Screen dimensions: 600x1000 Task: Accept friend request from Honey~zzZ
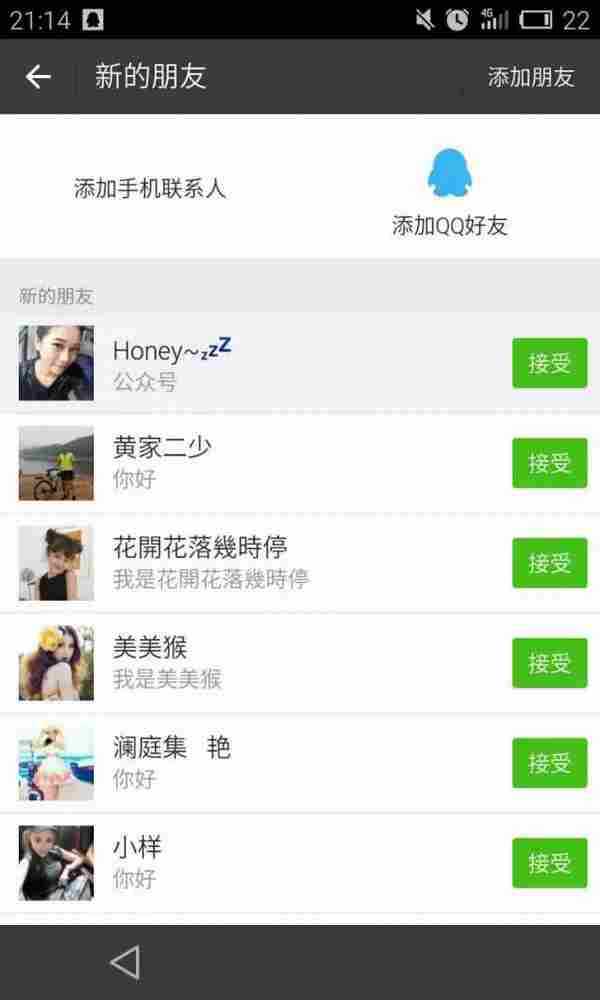549,363
